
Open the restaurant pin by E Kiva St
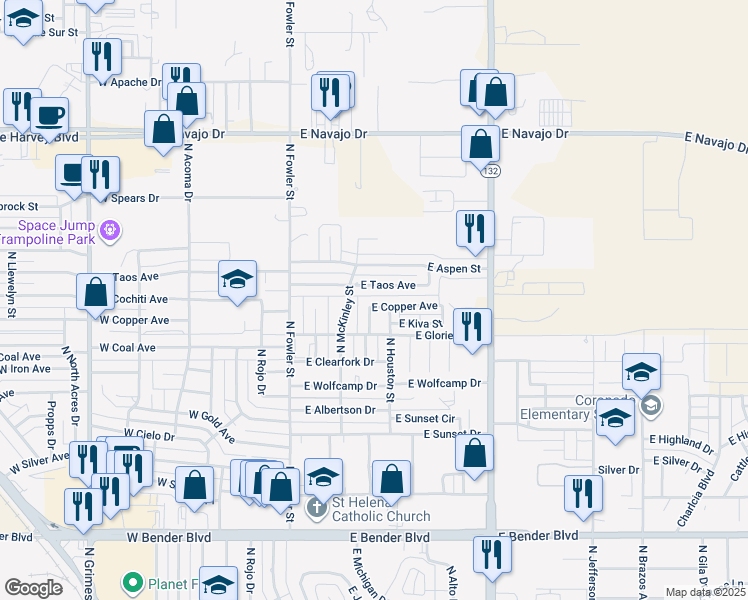coord(472,326)
